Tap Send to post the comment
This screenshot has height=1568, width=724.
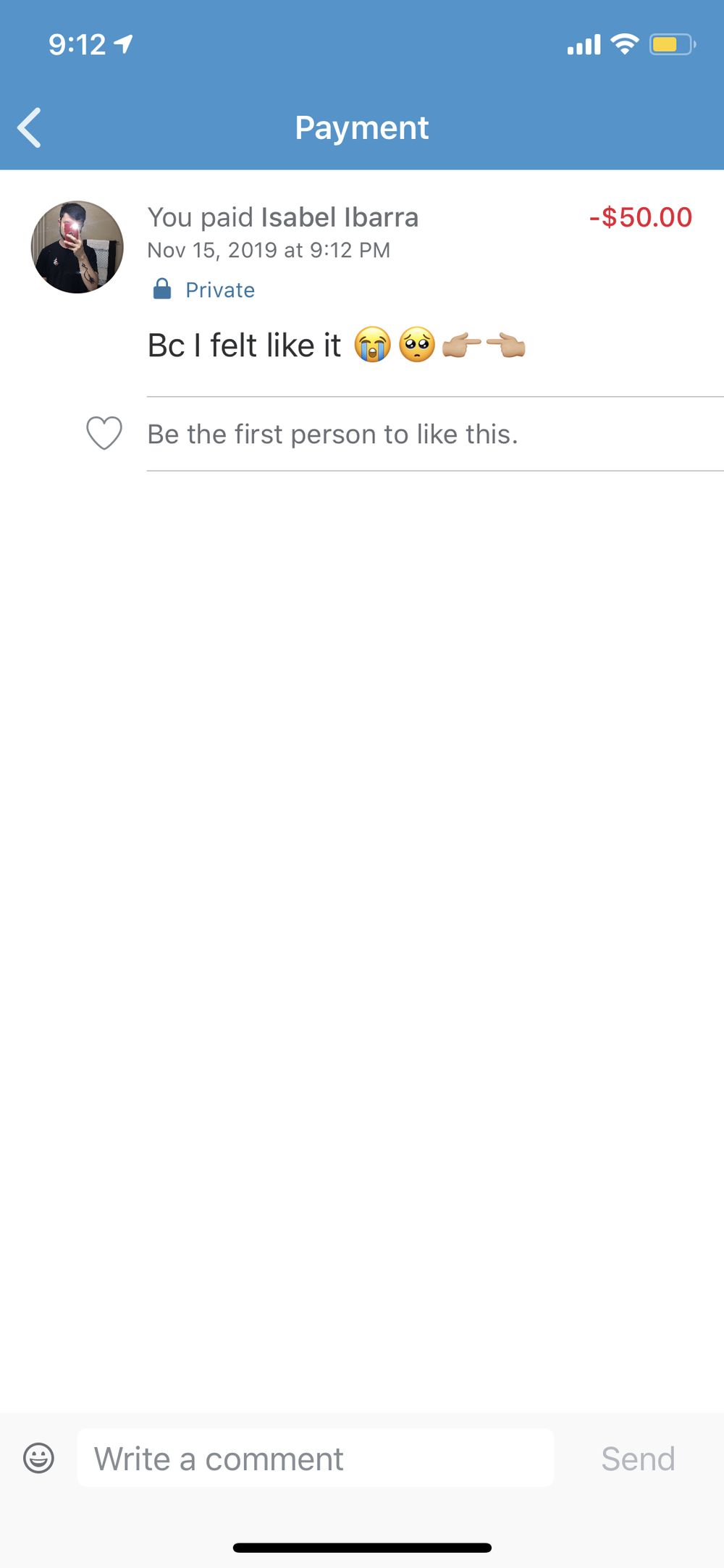click(x=638, y=1459)
